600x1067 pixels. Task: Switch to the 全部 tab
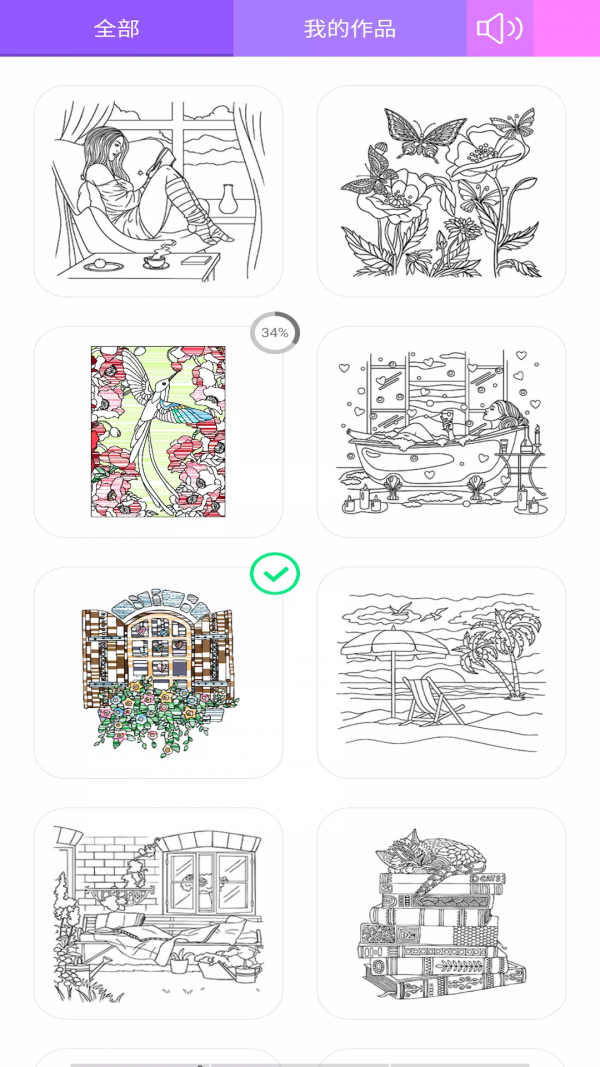[116, 28]
